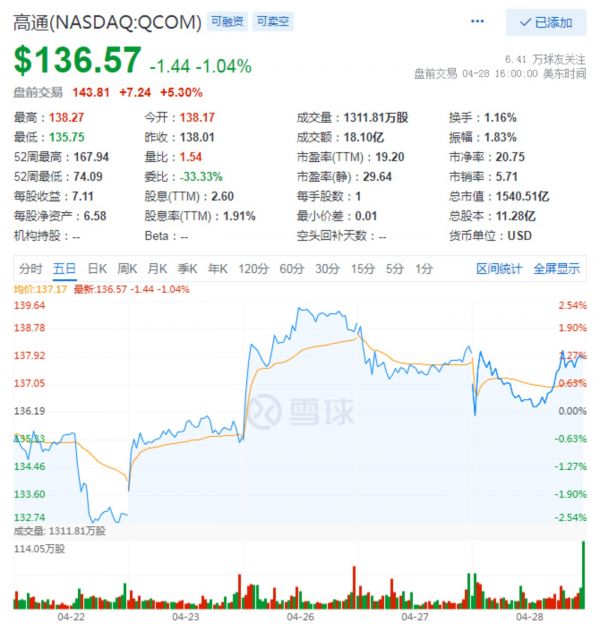Select the 季K quarterly chart
Image resolution: width=600 pixels, height=632 pixels.
[x=187, y=269]
